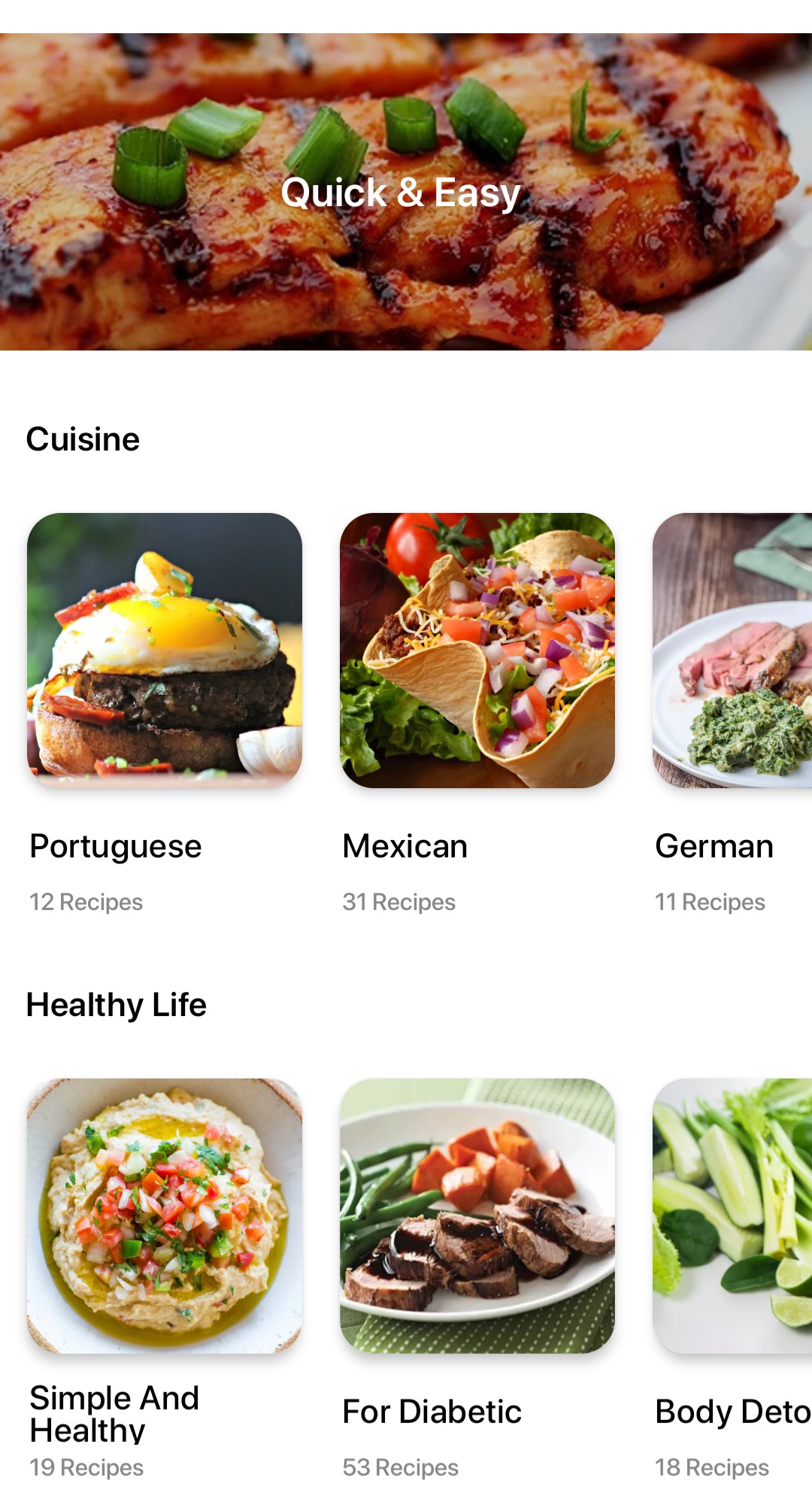Image resolution: width=812 pixels, height=1511 pixels.
Task: Click the 12 Recipes count under Portuguese
Action: pos(86,902)
